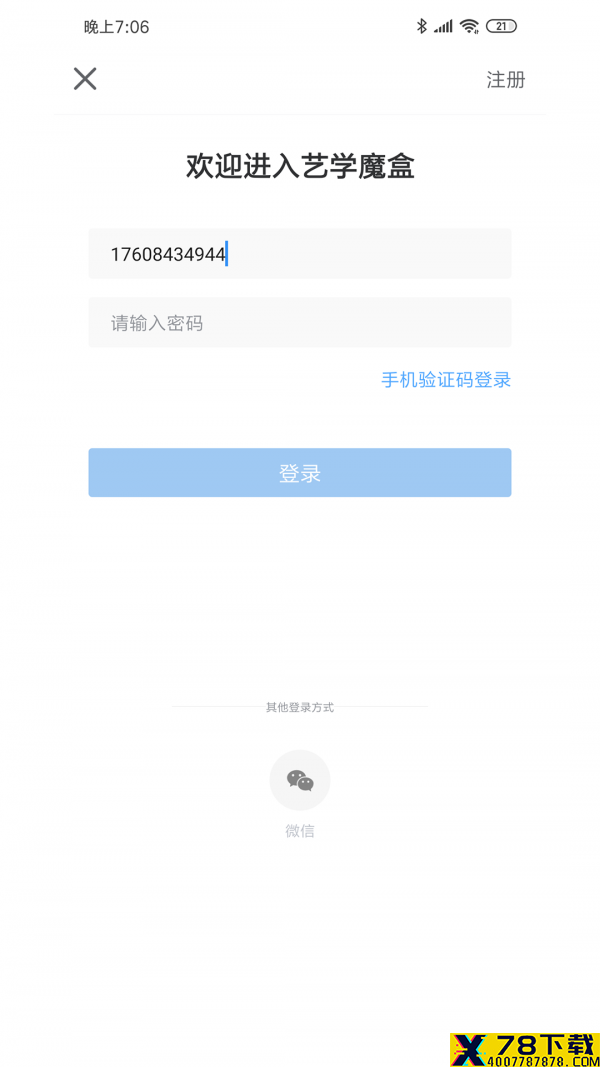Tap the phone number field

(x=299, y=254)
